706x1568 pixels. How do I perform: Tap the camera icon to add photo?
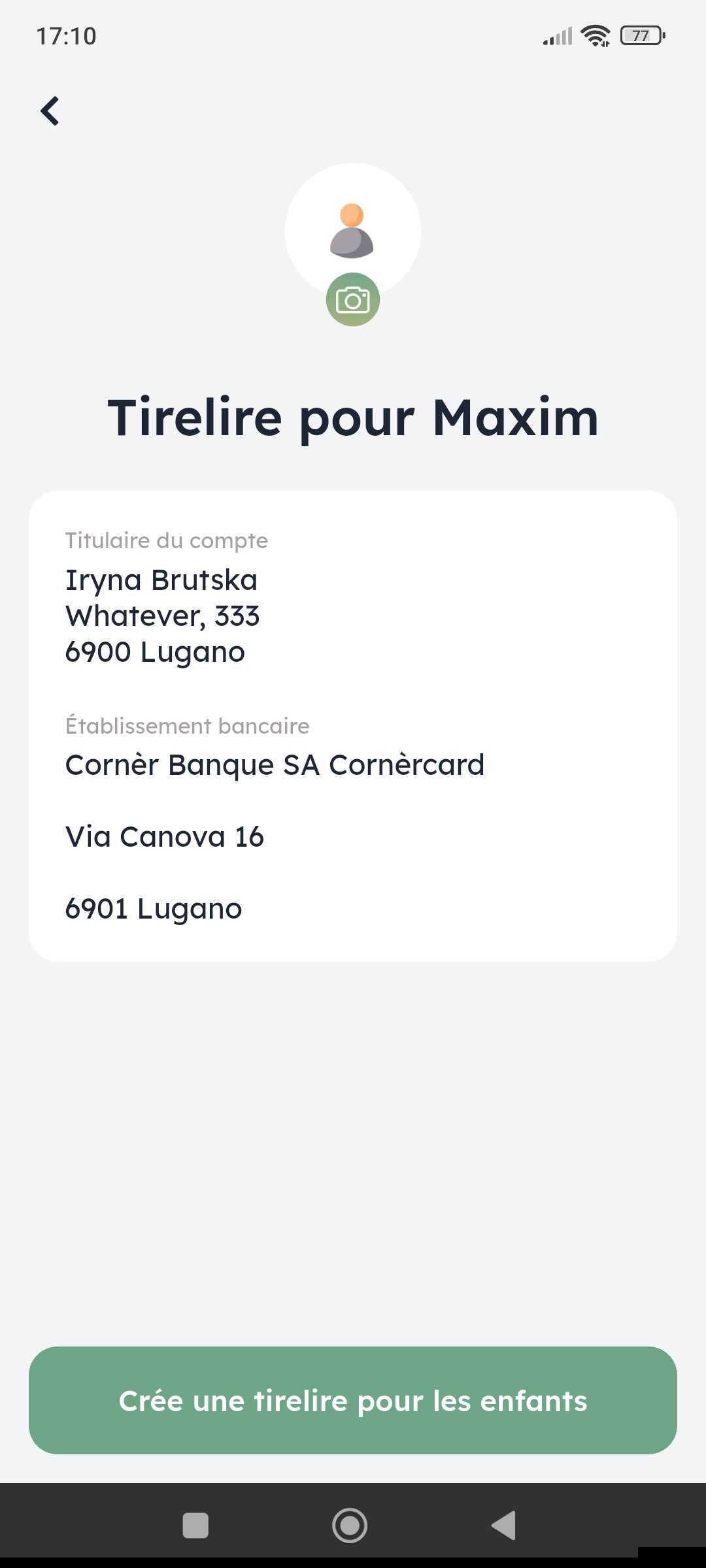pos(353,300)
